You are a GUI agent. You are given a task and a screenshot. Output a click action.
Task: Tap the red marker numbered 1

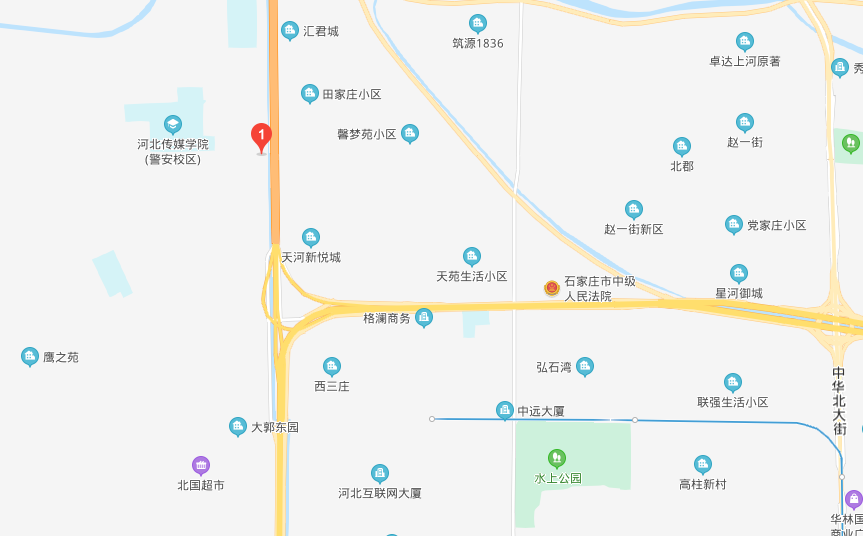(x=261, y=135)
